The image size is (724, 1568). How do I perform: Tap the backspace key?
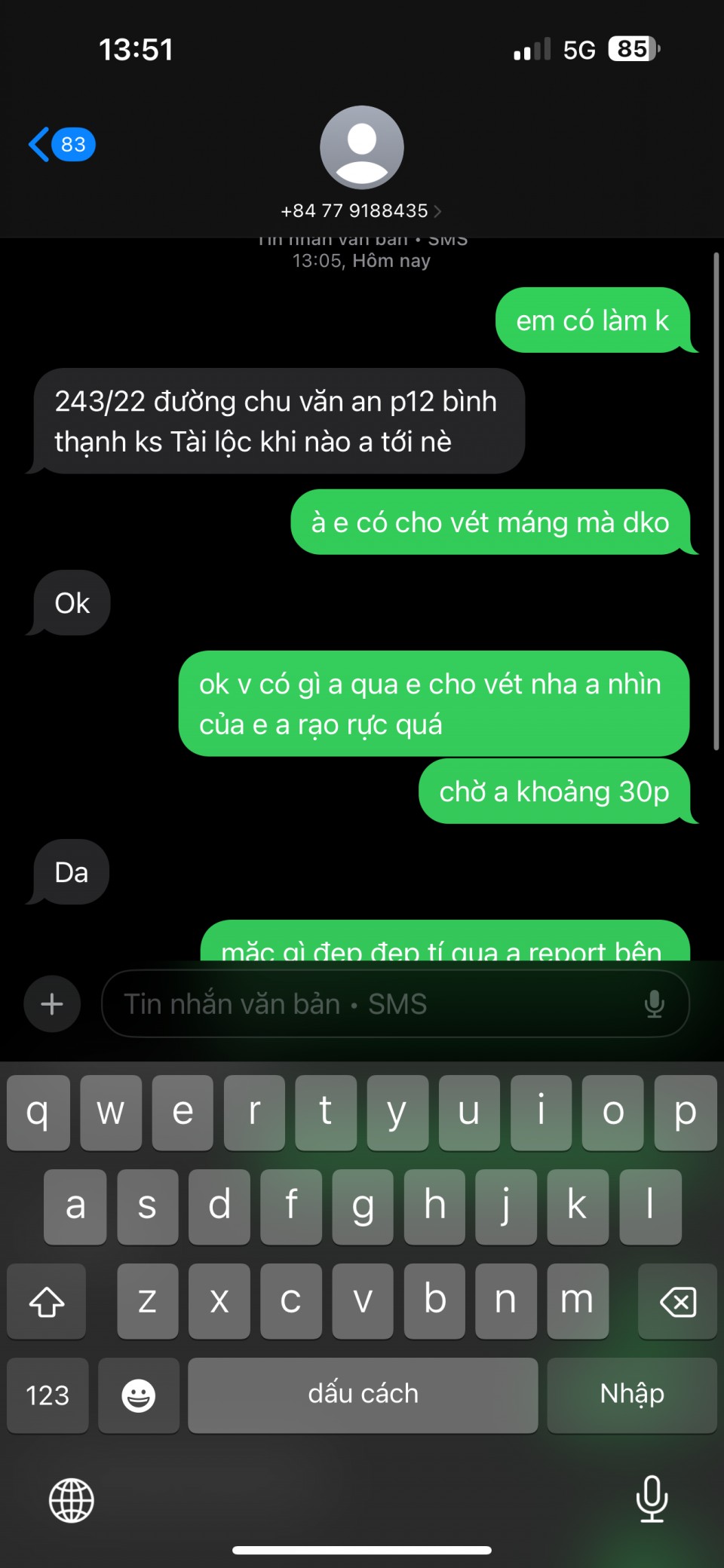(677, 1301)
